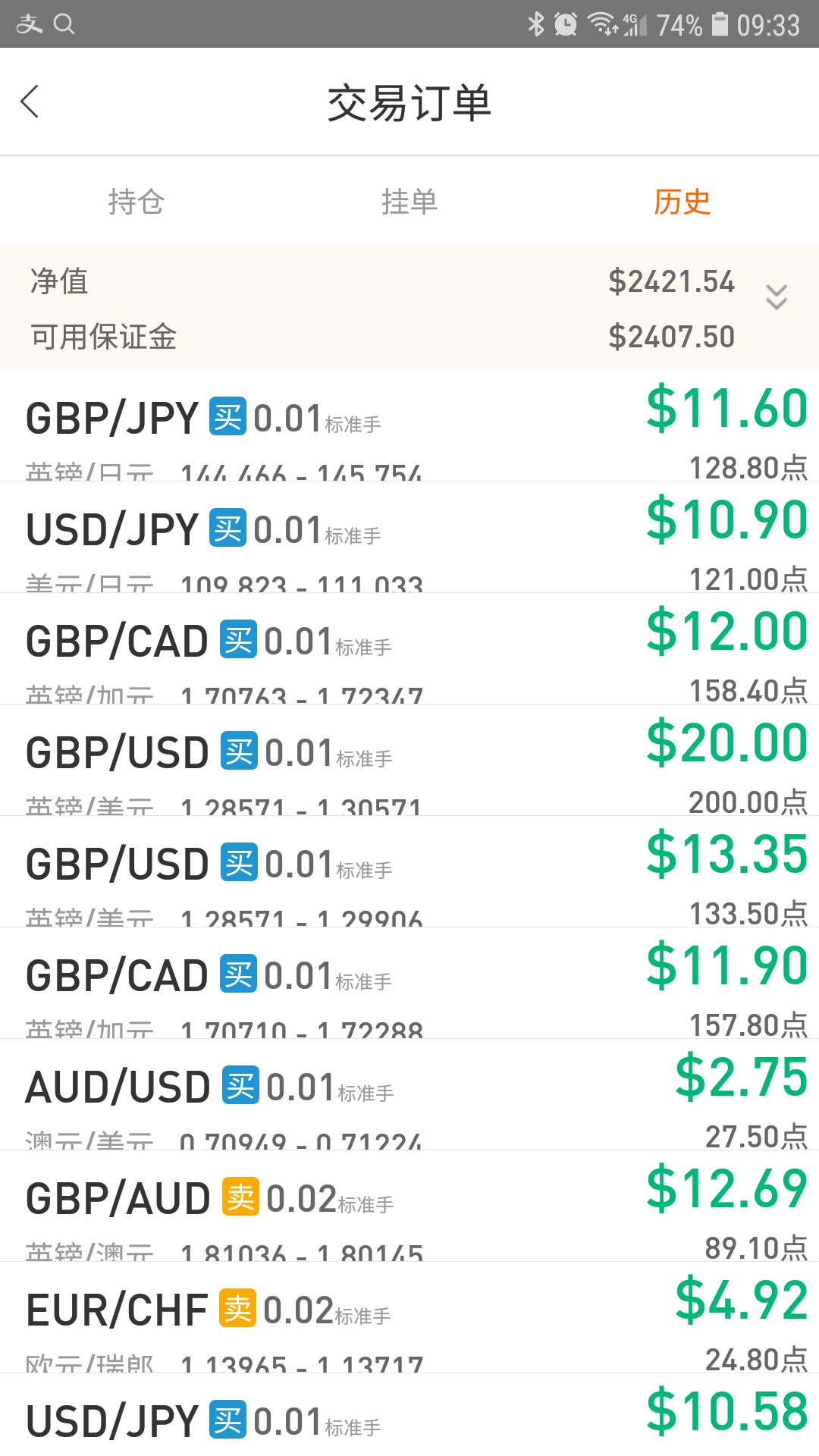Viewport: 819px width, 1456px height.
Task: Switch to the 持仓 tab
Action: [136, 202]
